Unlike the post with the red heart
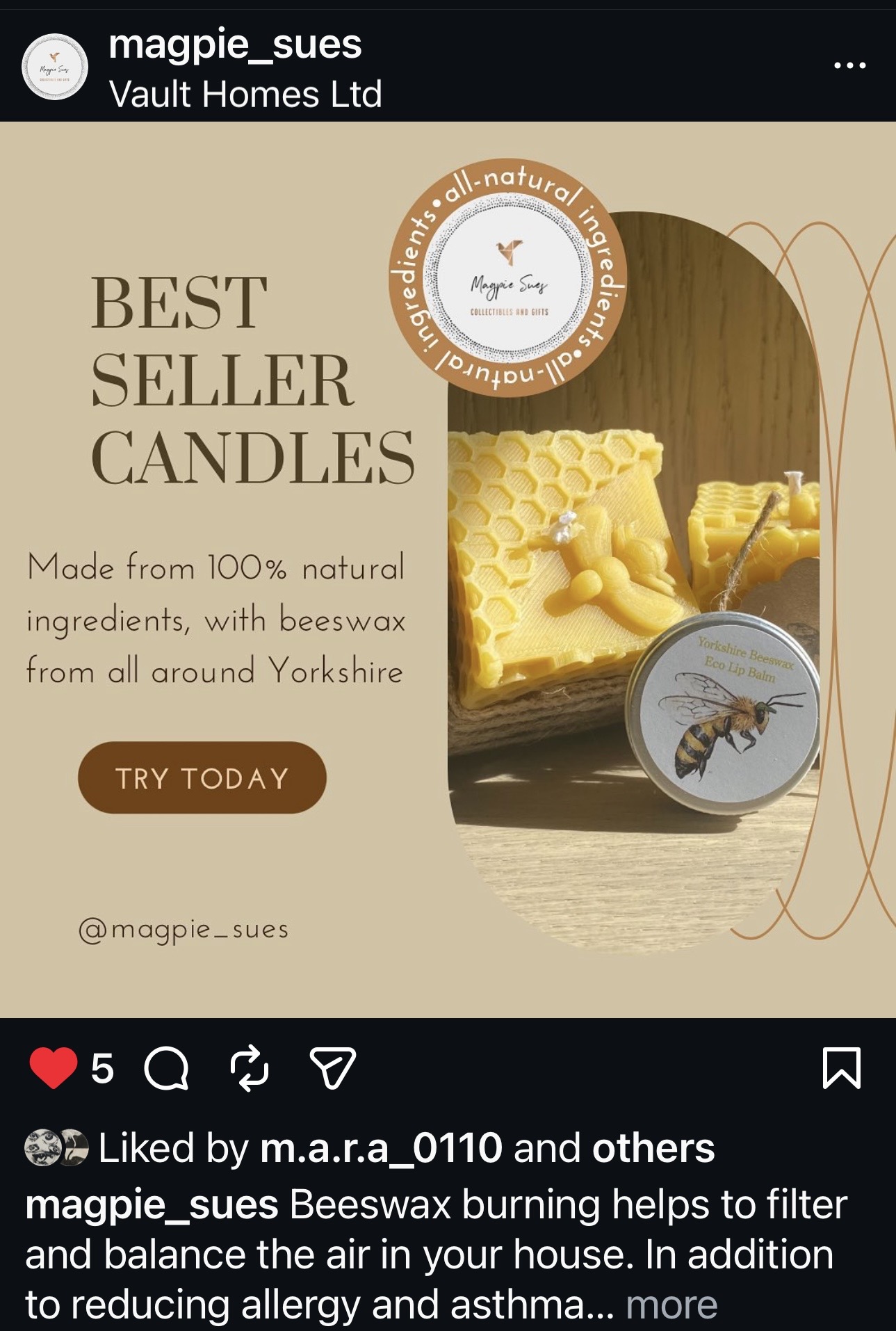The height and width of the screenshot is (1331, 896). (x=53, y=1067)
